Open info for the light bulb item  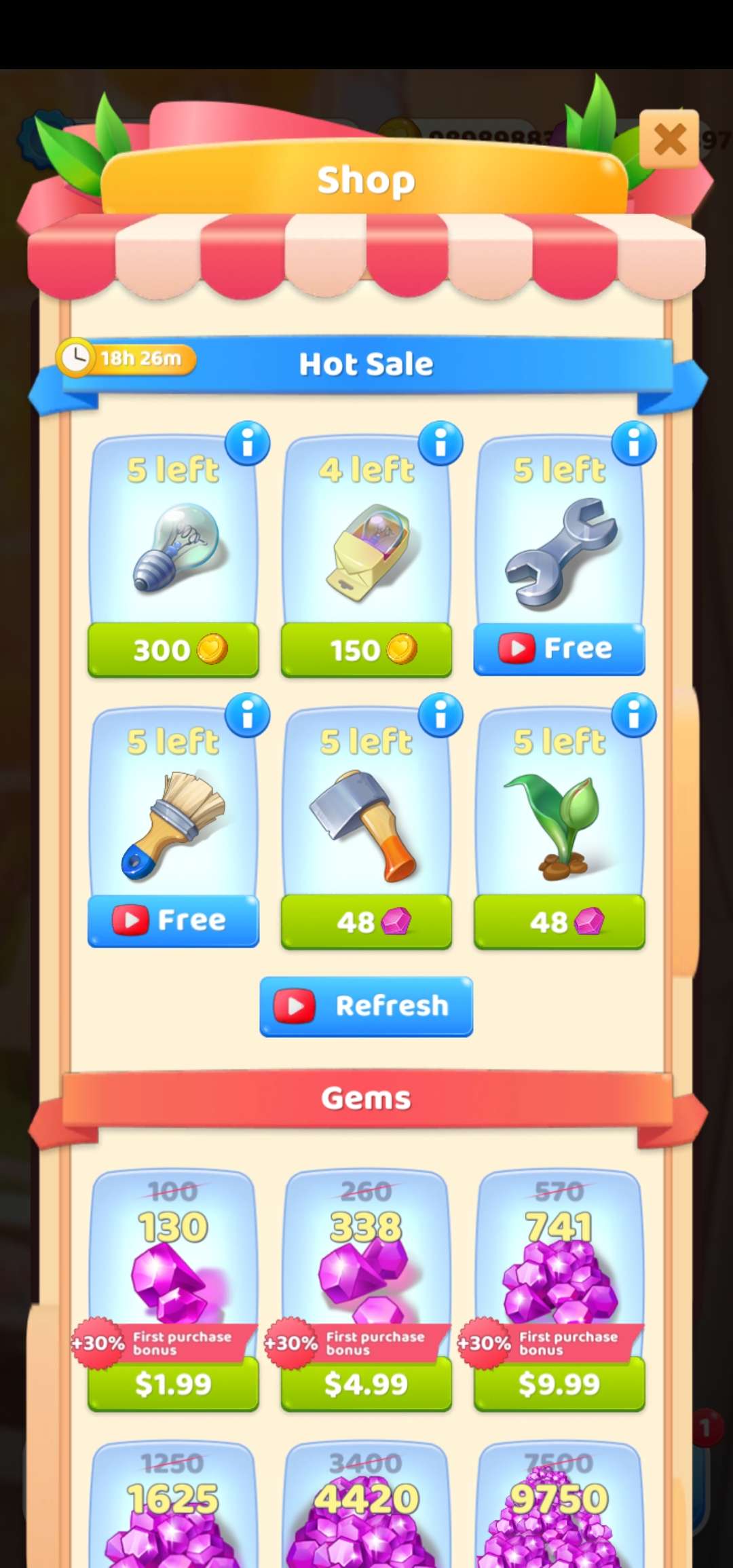click(248, 444)
